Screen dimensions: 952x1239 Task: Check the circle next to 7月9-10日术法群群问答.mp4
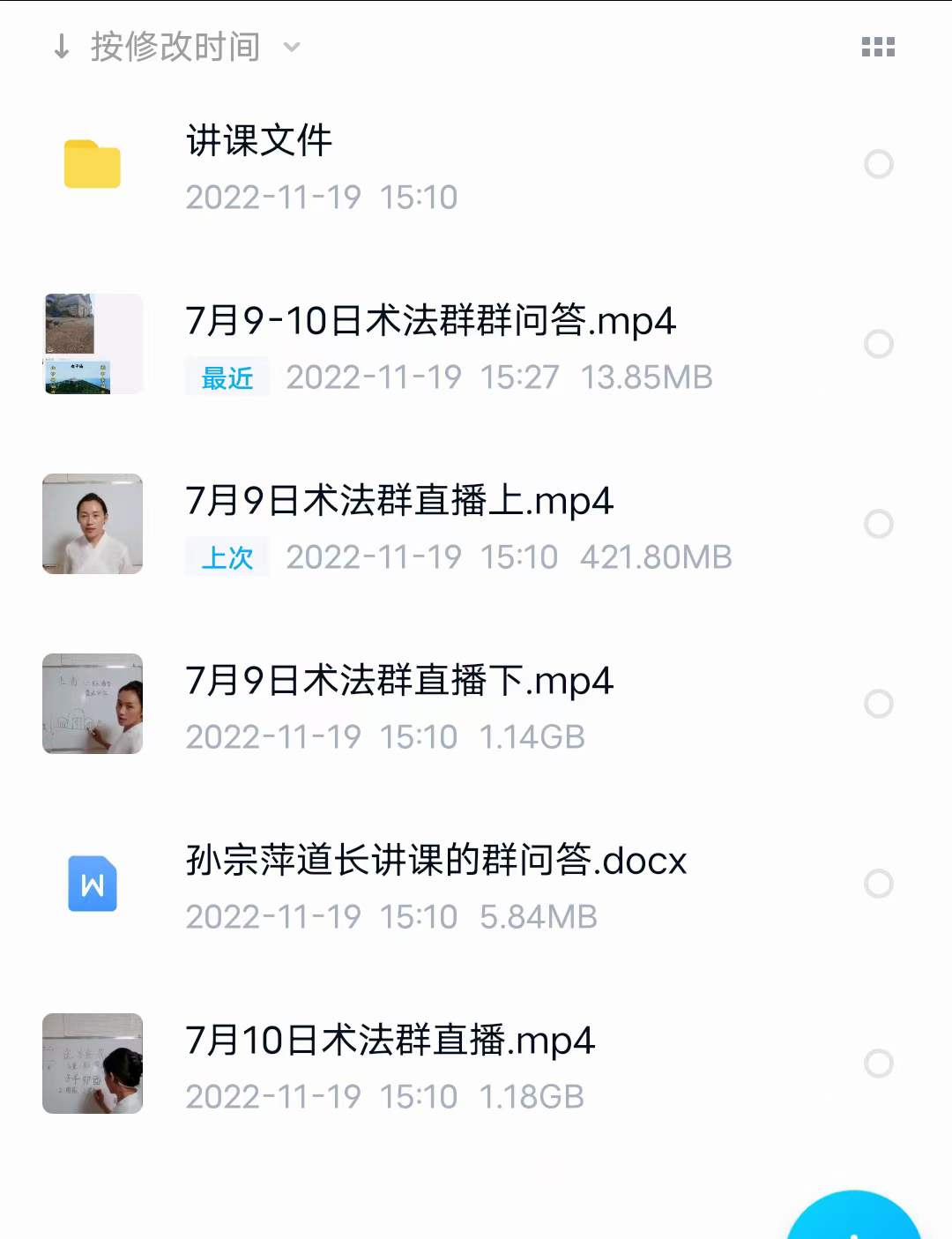878,344
